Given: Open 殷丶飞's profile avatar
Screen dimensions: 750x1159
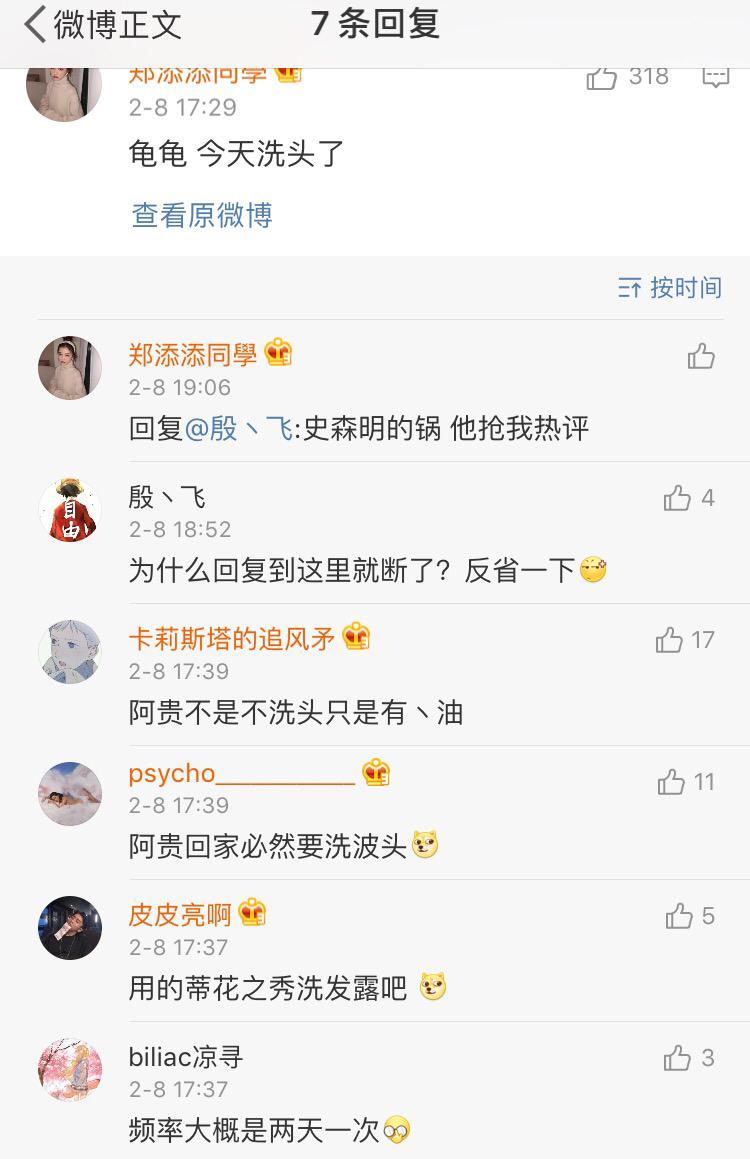Looking at the screenshot, I should click(x=70, y=510).
